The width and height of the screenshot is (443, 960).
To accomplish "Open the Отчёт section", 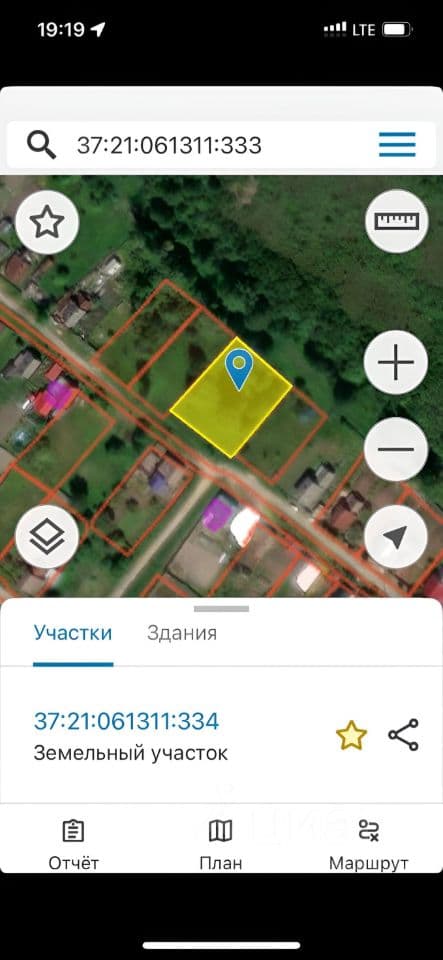I will (x=73, y=844).
